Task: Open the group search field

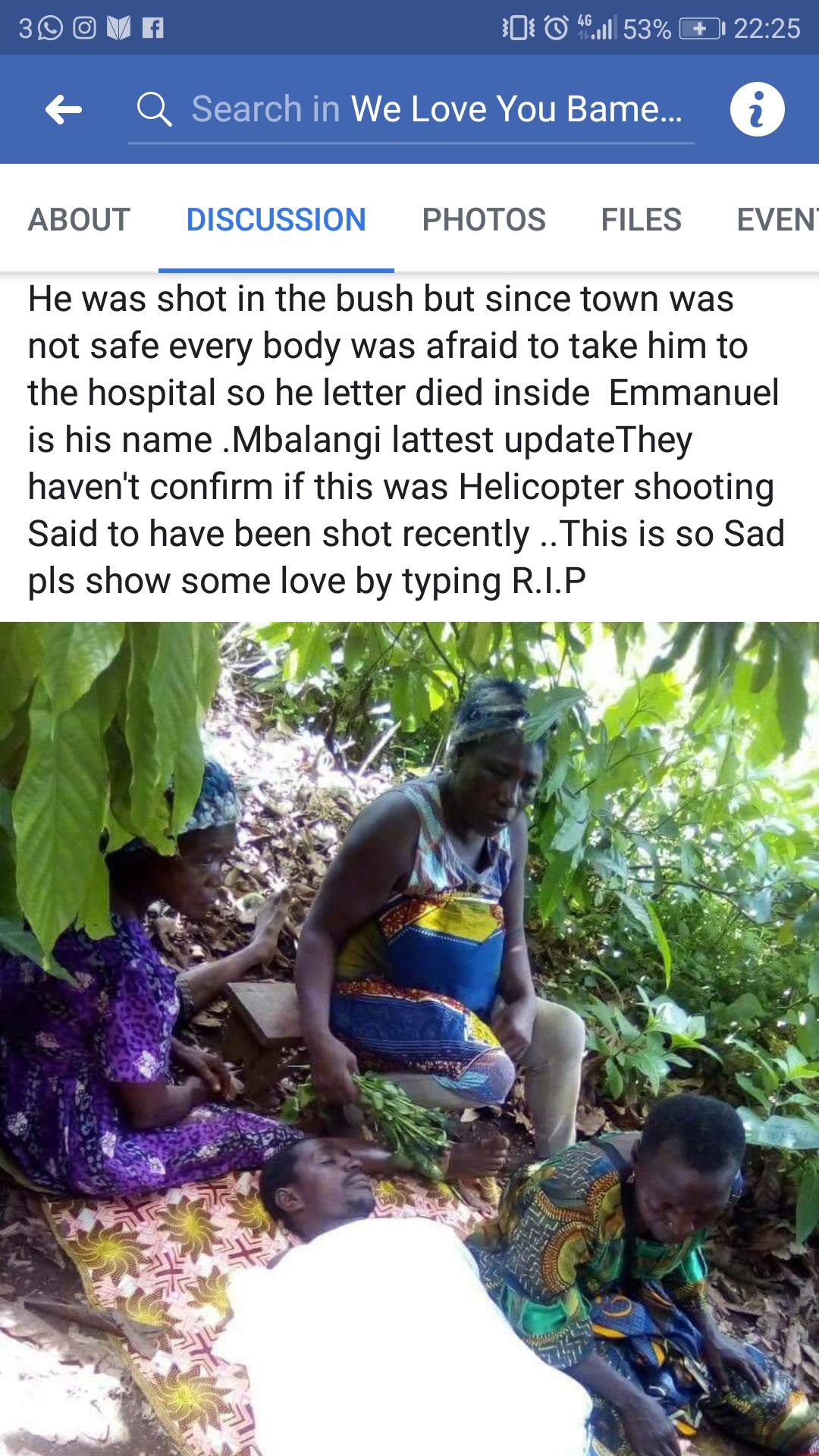Action: tap(412, 110)
